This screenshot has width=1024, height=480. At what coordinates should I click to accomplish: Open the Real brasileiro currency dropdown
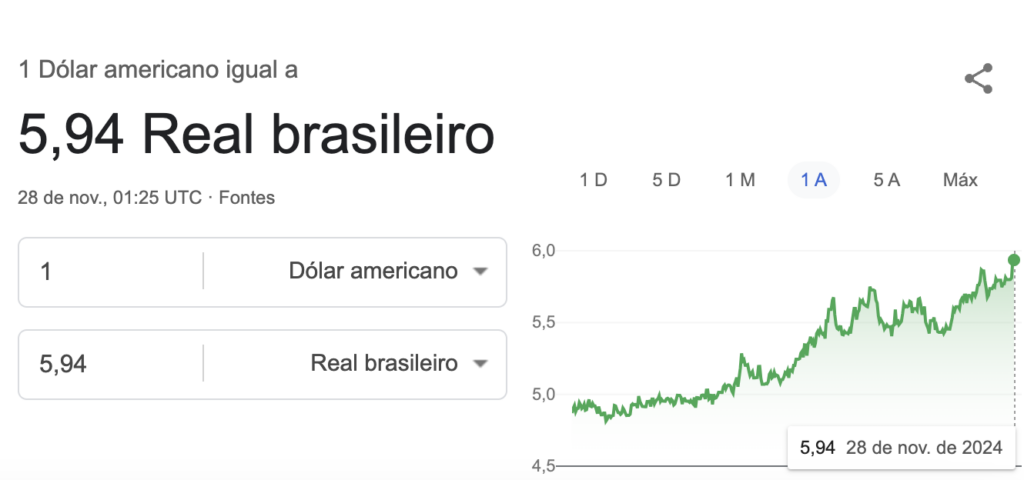click(398, 364)
